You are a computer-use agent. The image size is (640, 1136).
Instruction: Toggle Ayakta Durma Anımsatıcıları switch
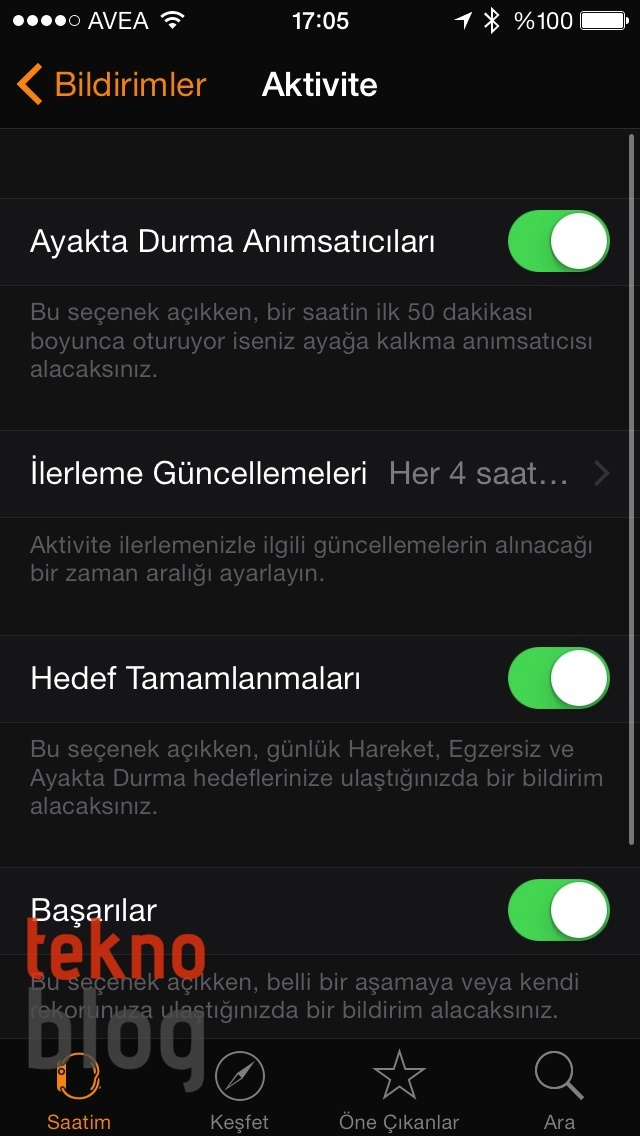pos(558,242)
